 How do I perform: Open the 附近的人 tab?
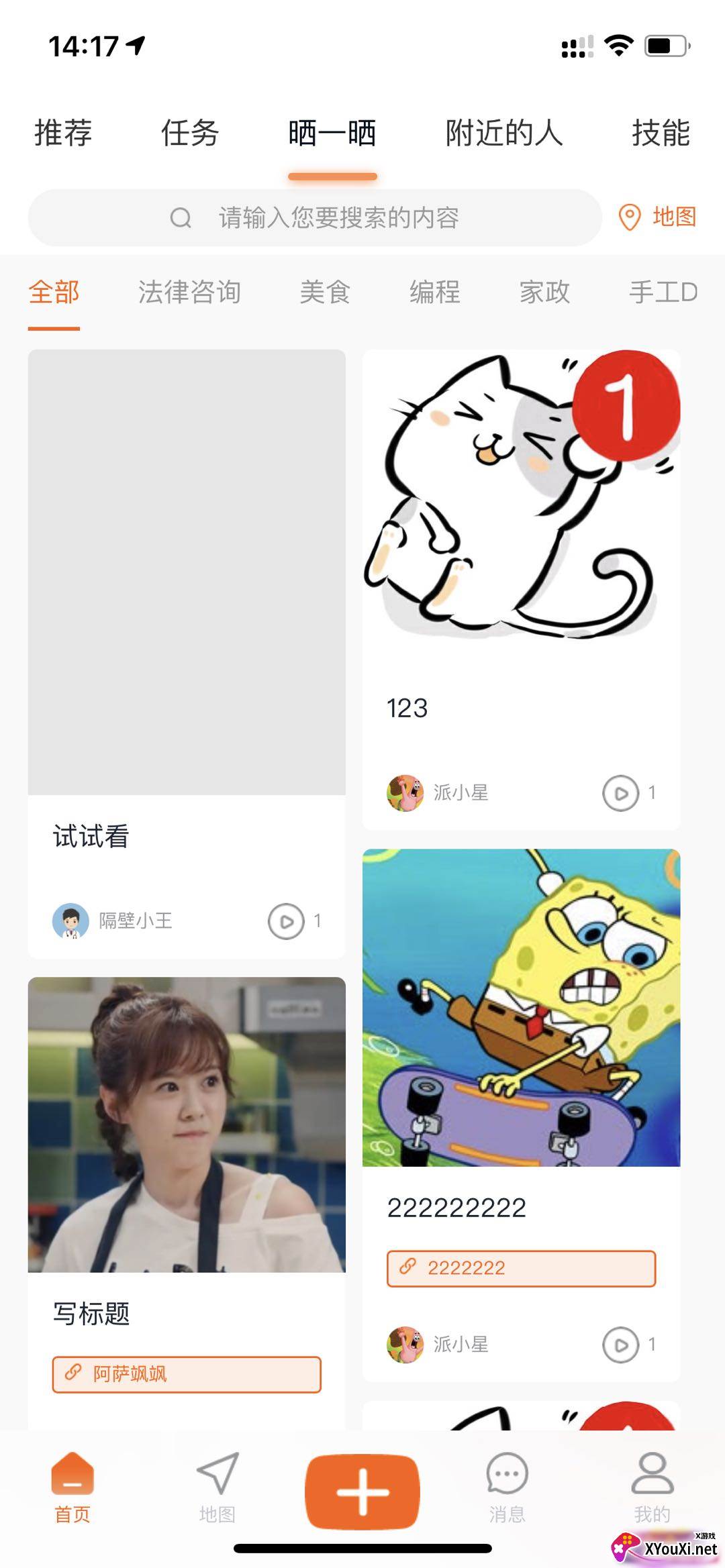pyautogui.click(x=503, y=134)
